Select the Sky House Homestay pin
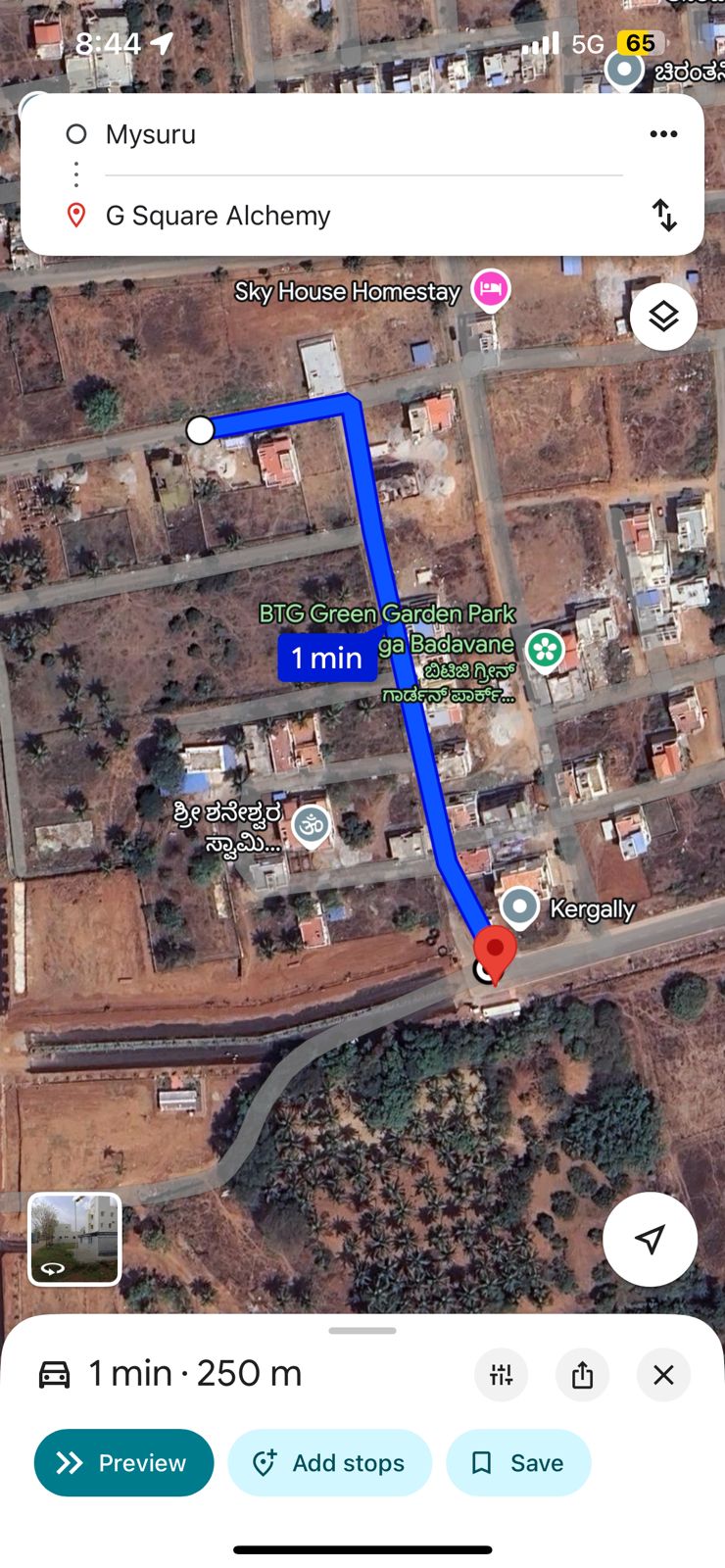Screen dimensions: 725x1568 [x=490, y=289]
